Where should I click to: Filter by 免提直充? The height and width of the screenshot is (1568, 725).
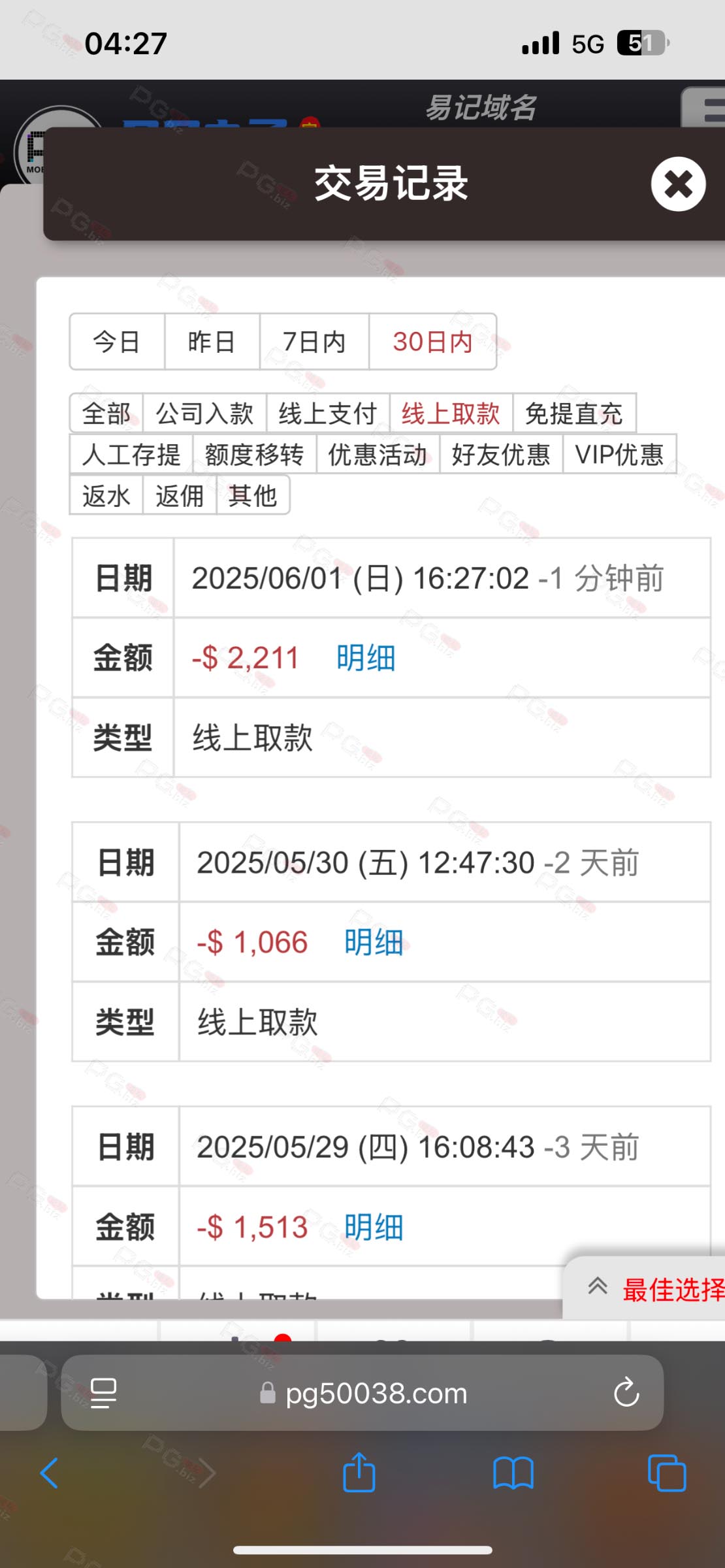pyautogui.click(x=574, y=414)
